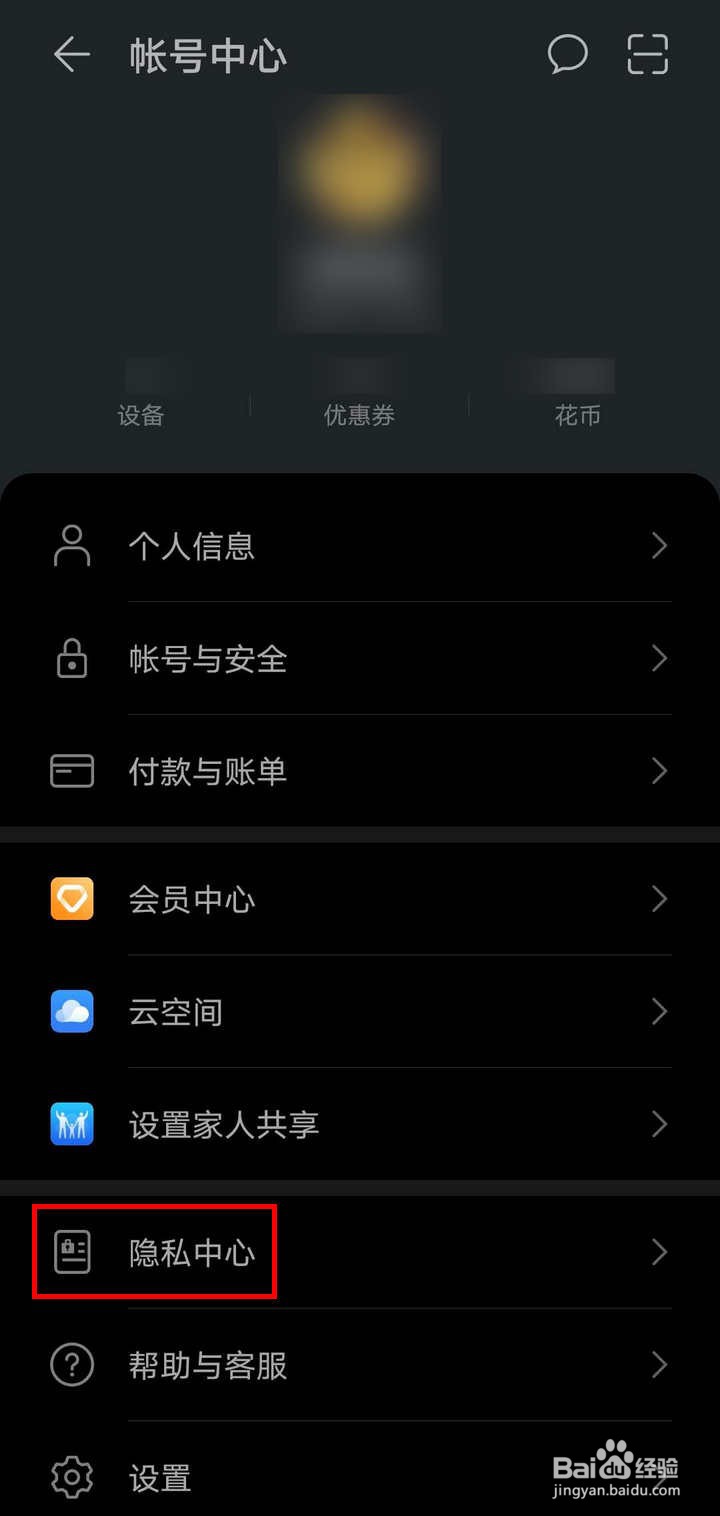Tap the bank card icon beside 付款与账单
The height and width of the screenshot is (1516, 720).
71,771
